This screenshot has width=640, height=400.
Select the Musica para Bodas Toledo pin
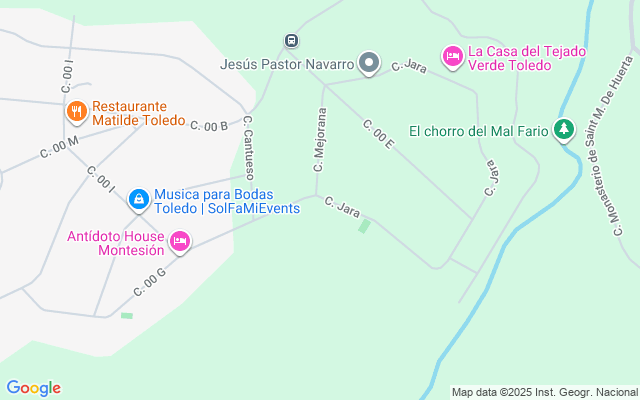coord(138,200)
